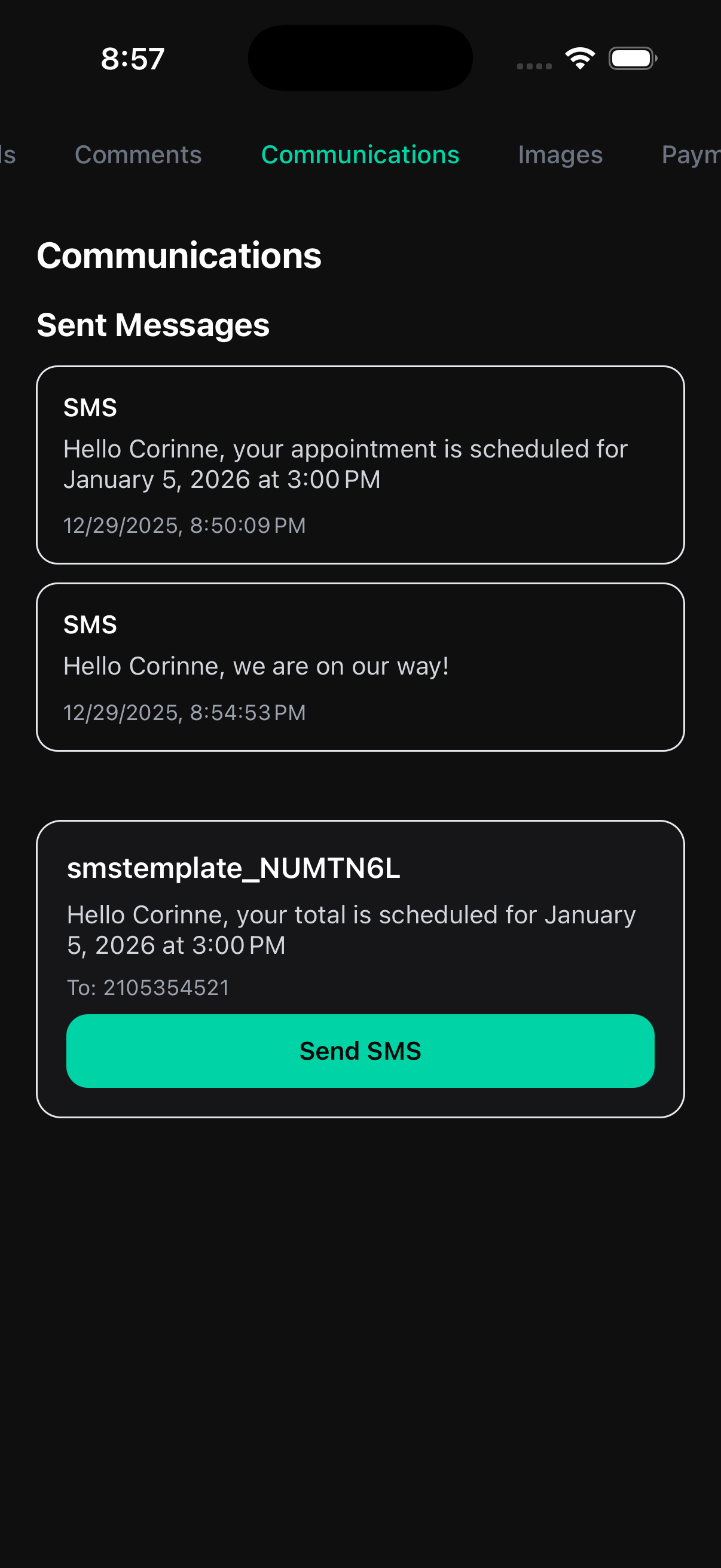
Task: Click the Sent Messages heading
Action: [154, 325]
